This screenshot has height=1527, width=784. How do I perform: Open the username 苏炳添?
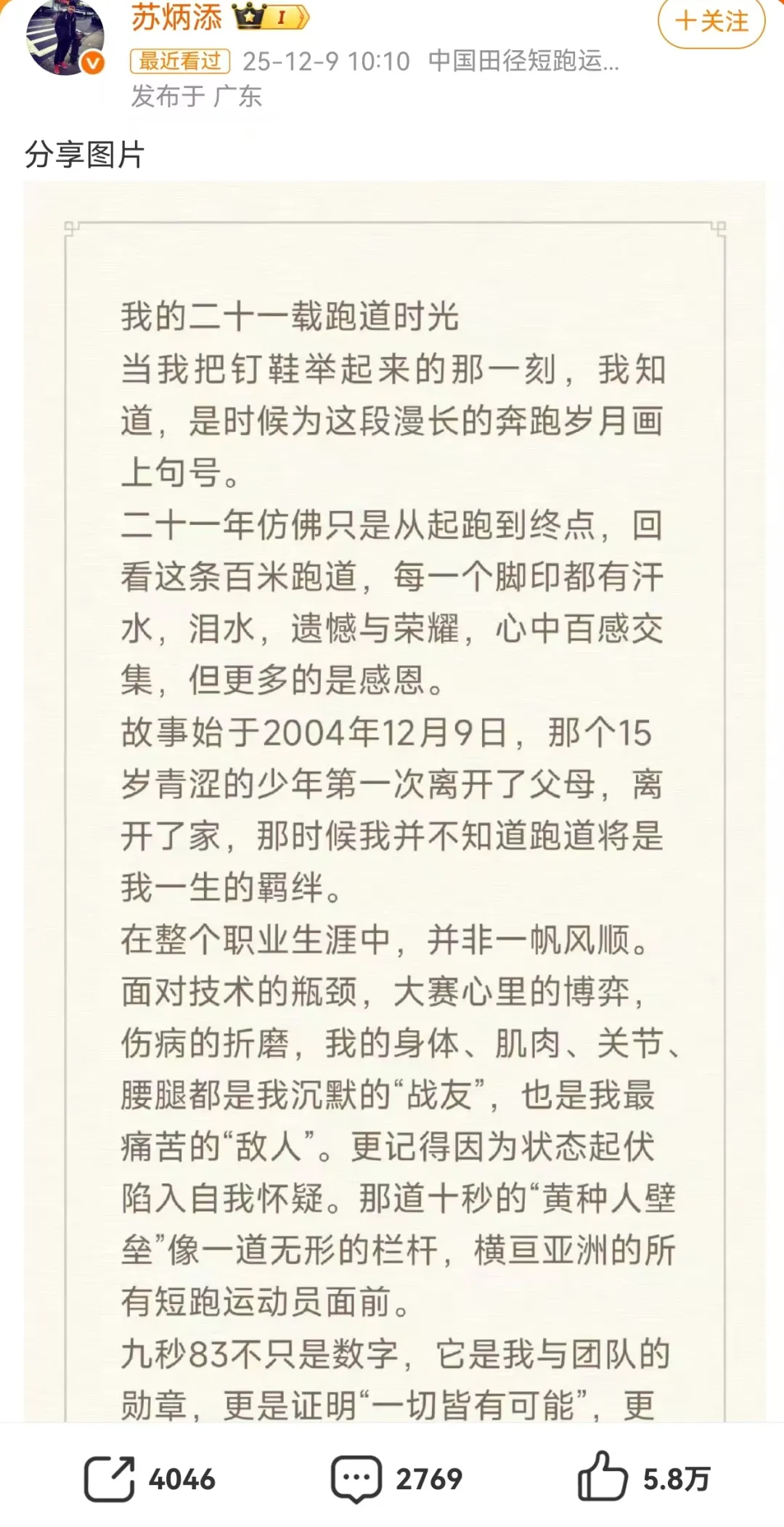click(176, 17)
